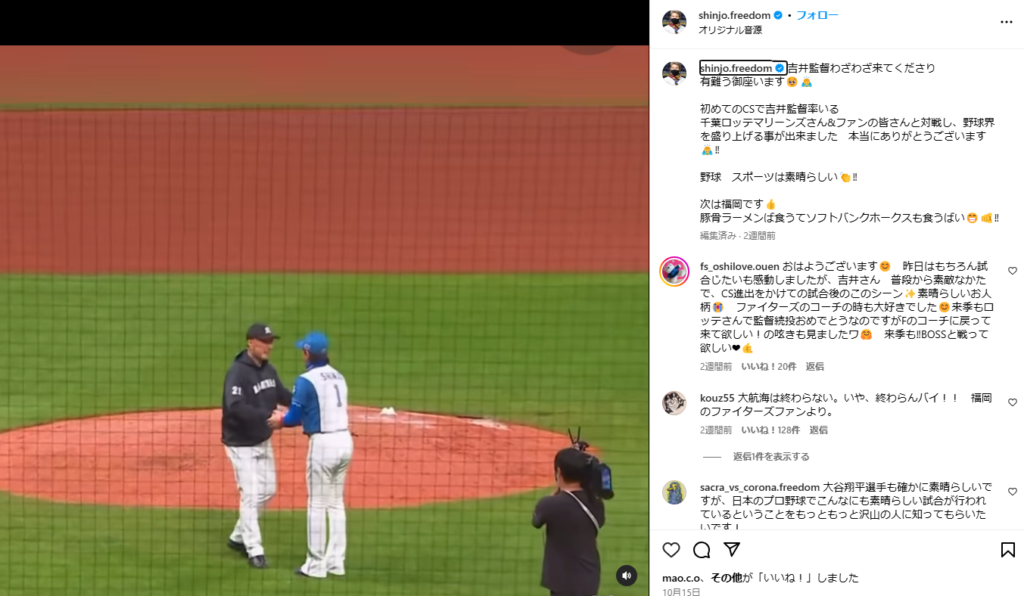Unmute the video sound

click(x=626, y=575)
